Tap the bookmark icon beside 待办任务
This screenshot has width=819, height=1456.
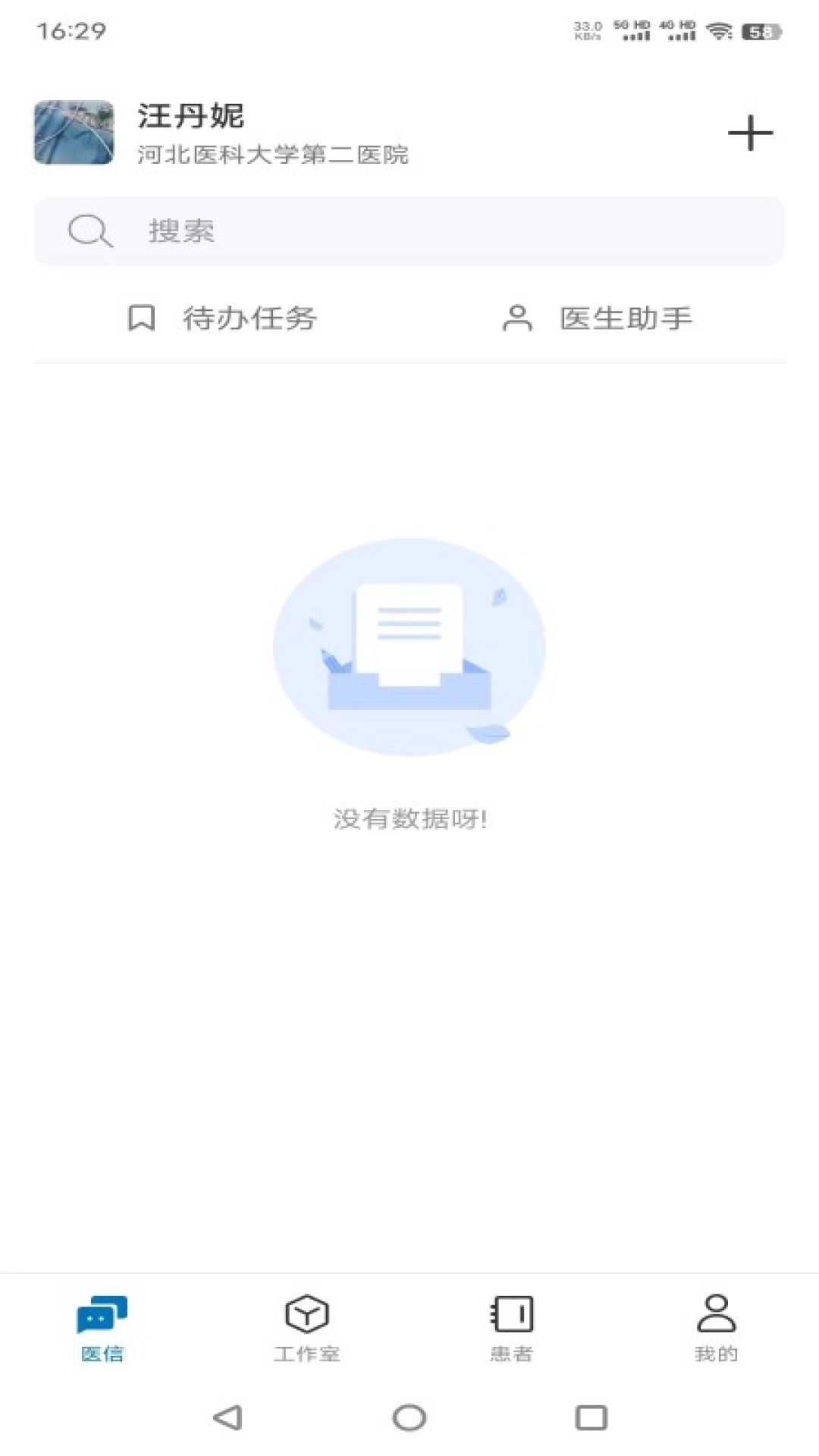click(x=141, y=320)
